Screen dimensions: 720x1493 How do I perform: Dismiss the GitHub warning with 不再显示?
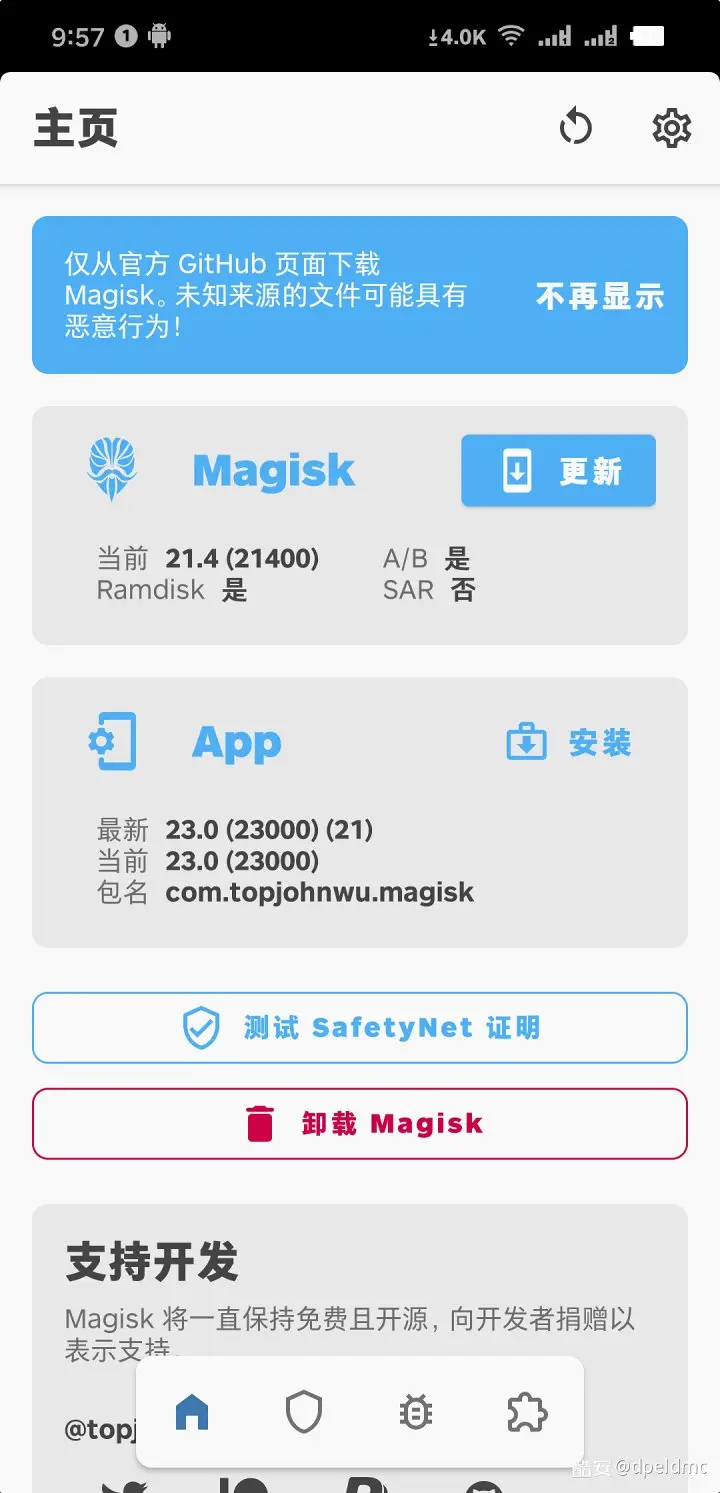[600, 296]
